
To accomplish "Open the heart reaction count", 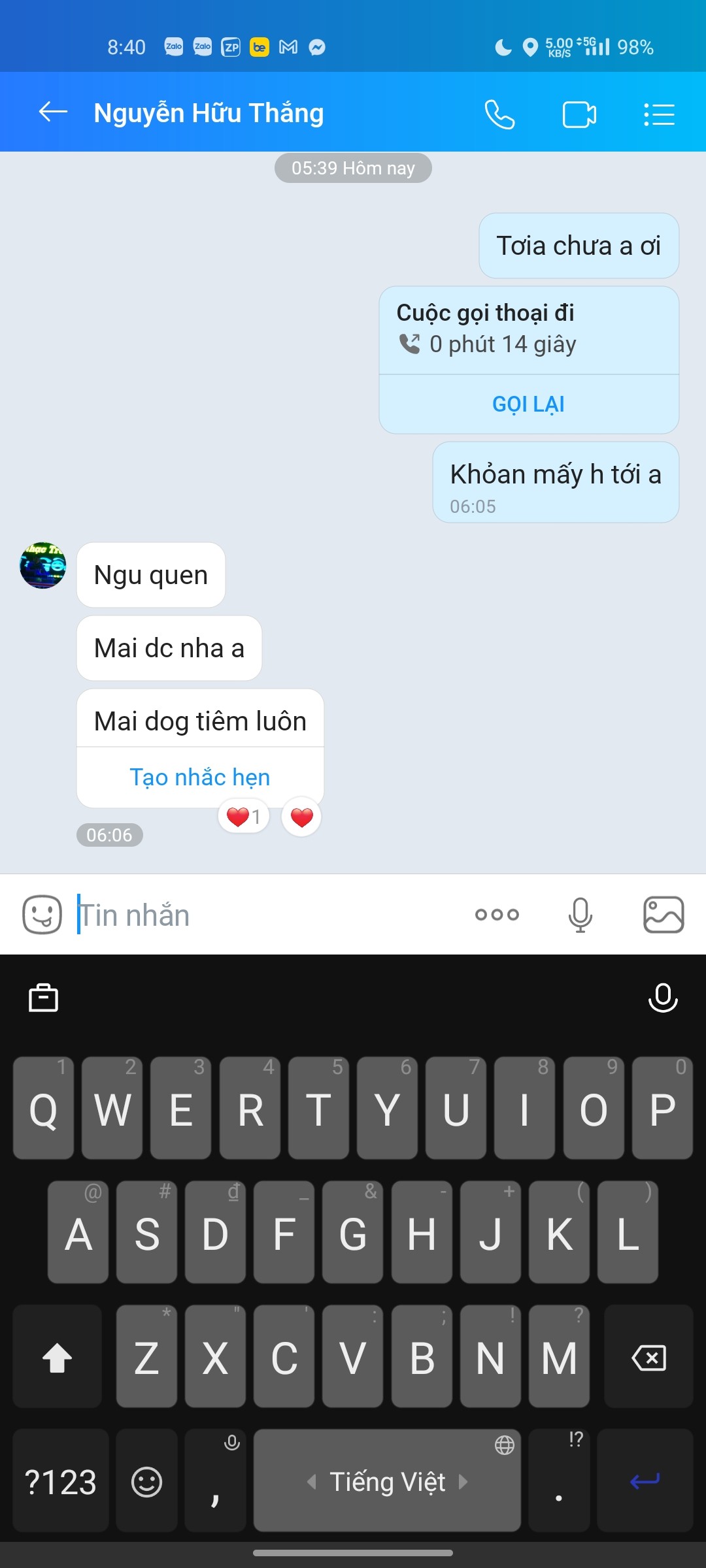I will (244, 817).
